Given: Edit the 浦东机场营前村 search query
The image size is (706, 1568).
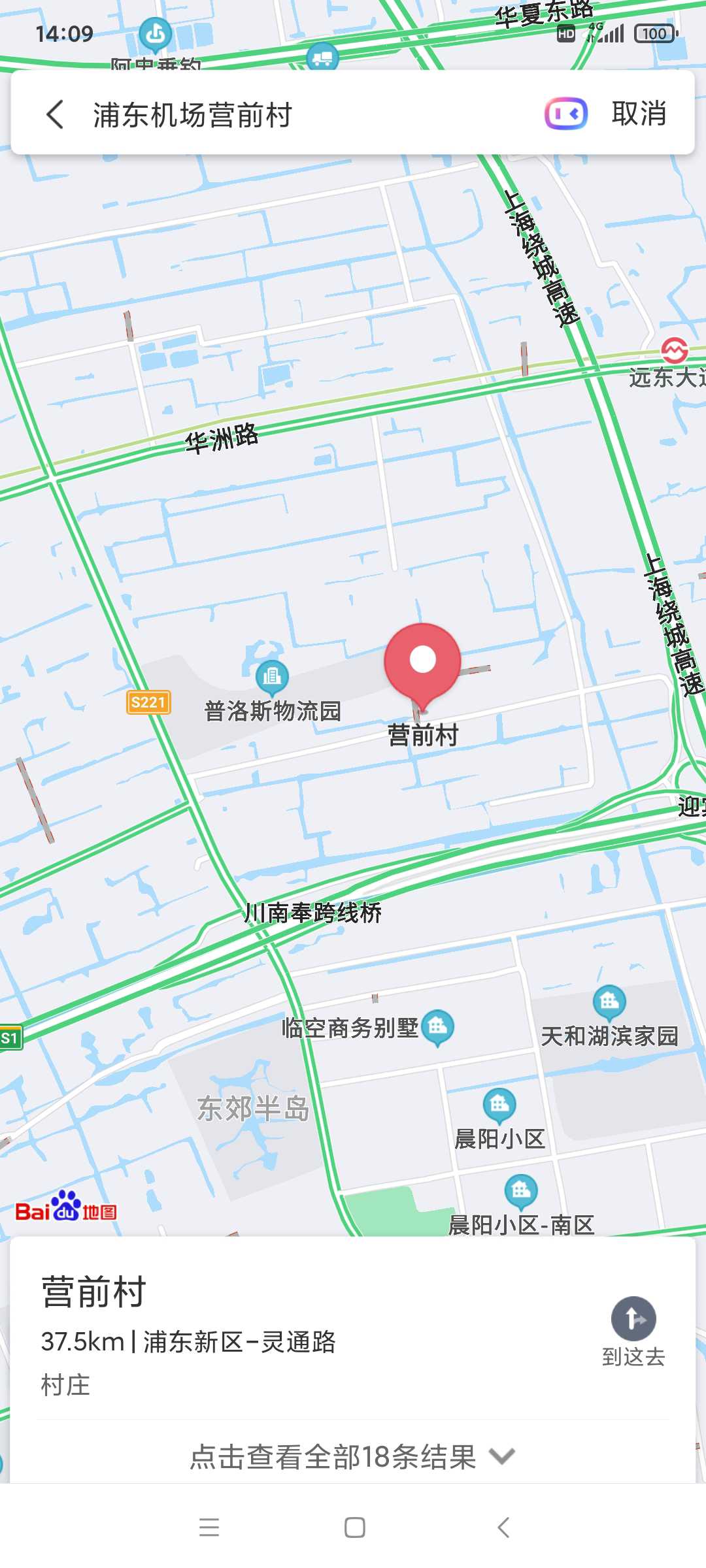Looking at the screenshot, I should pyautogui.click(x=193, y=115).
